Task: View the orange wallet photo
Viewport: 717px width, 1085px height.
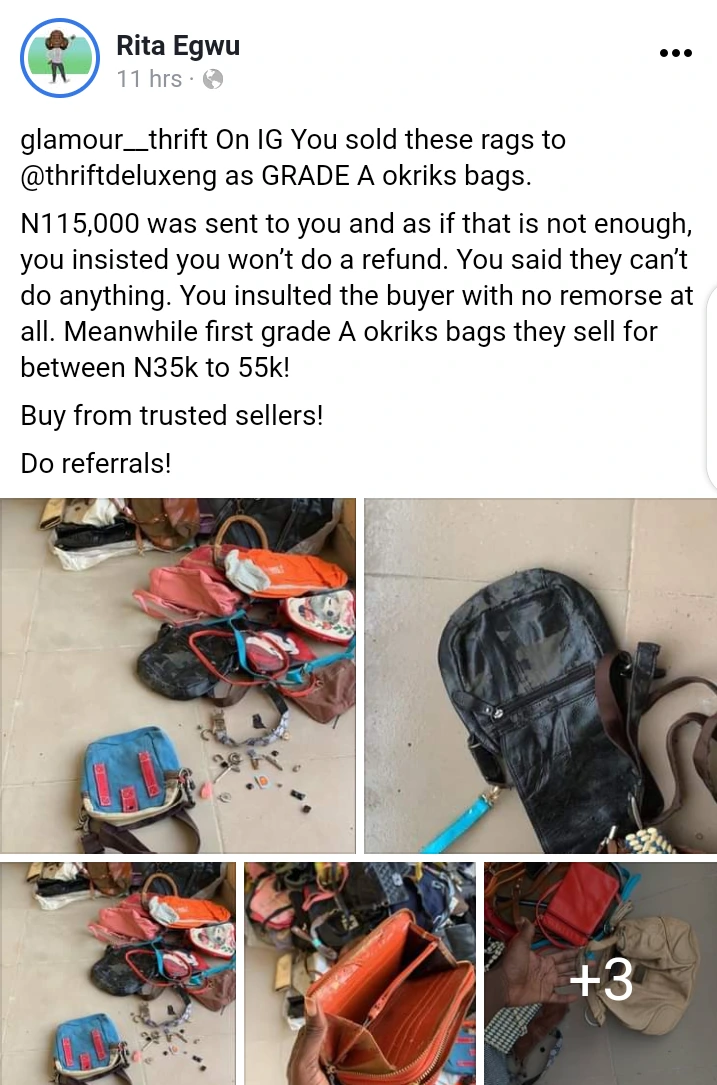Action: pos(359,972)
